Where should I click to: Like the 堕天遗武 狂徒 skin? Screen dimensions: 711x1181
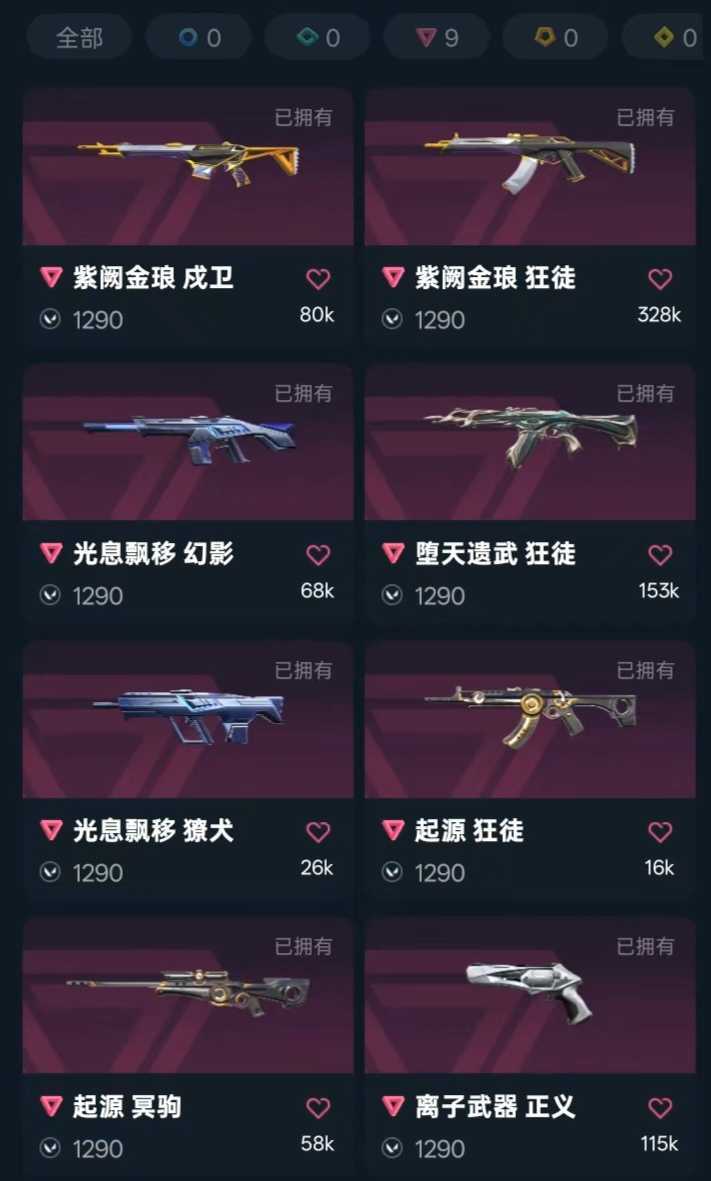661,555
